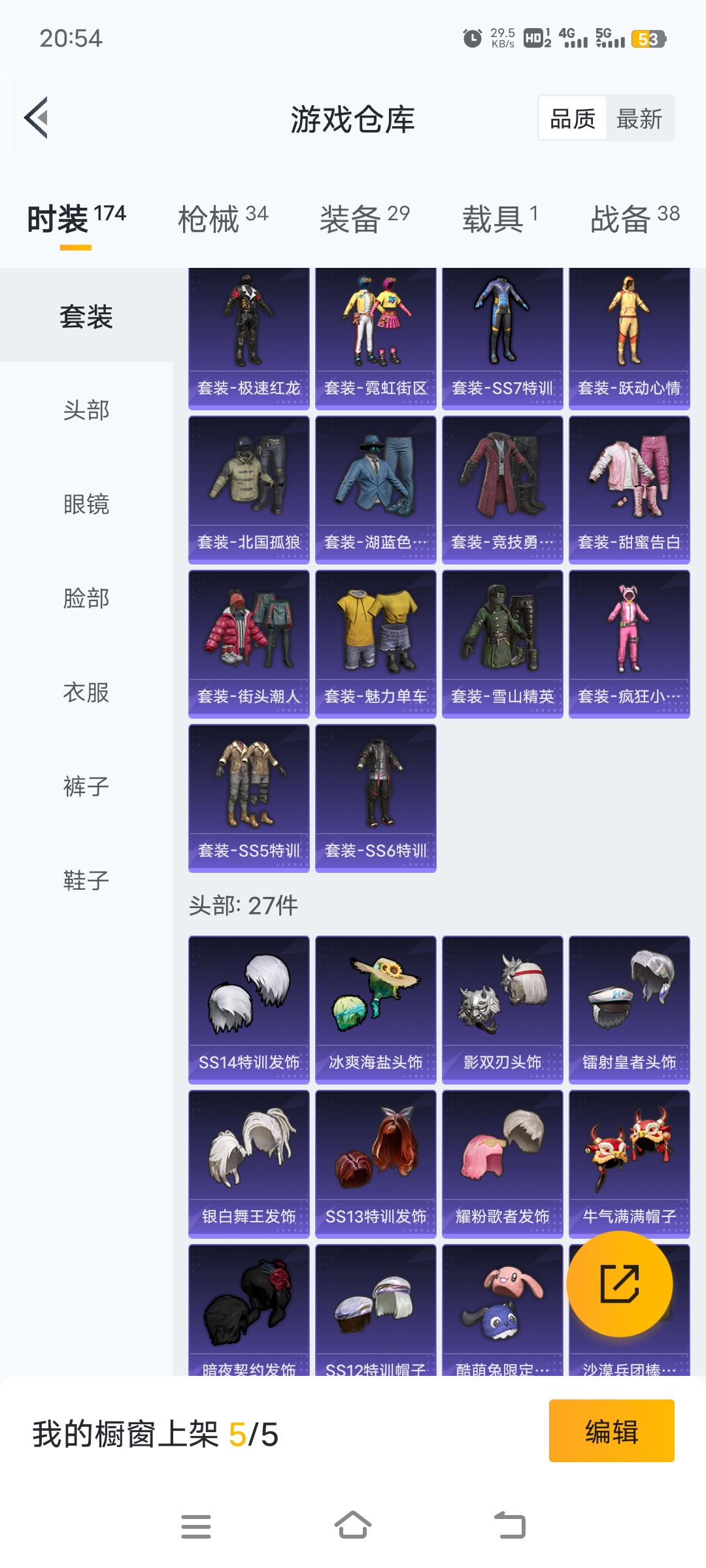Image resolution: width=706 pixels, height=1568 pixels.
Task: Switch to the 装备 tab
Action: tap(365, 218)
